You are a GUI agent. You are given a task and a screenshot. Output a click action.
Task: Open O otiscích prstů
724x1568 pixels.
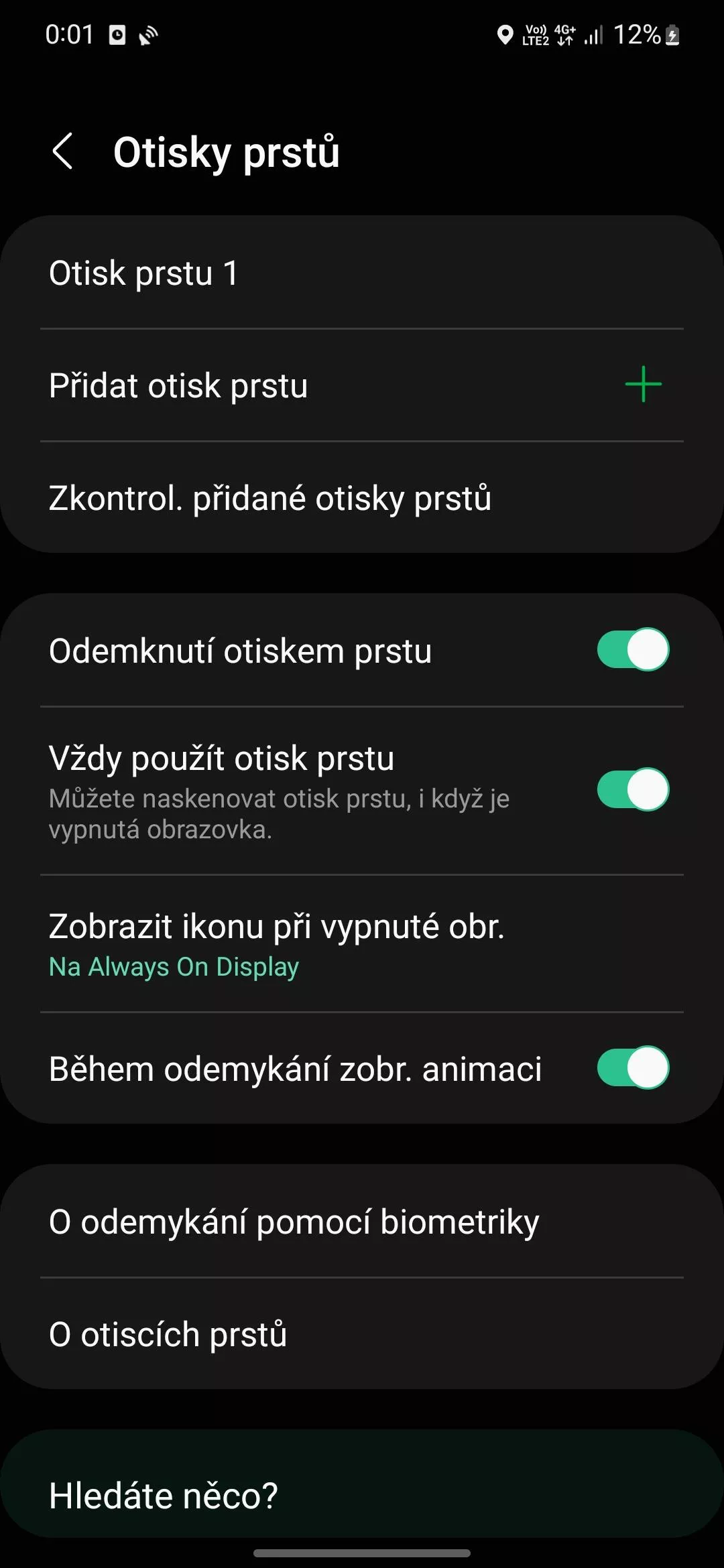click(362, 1334)
